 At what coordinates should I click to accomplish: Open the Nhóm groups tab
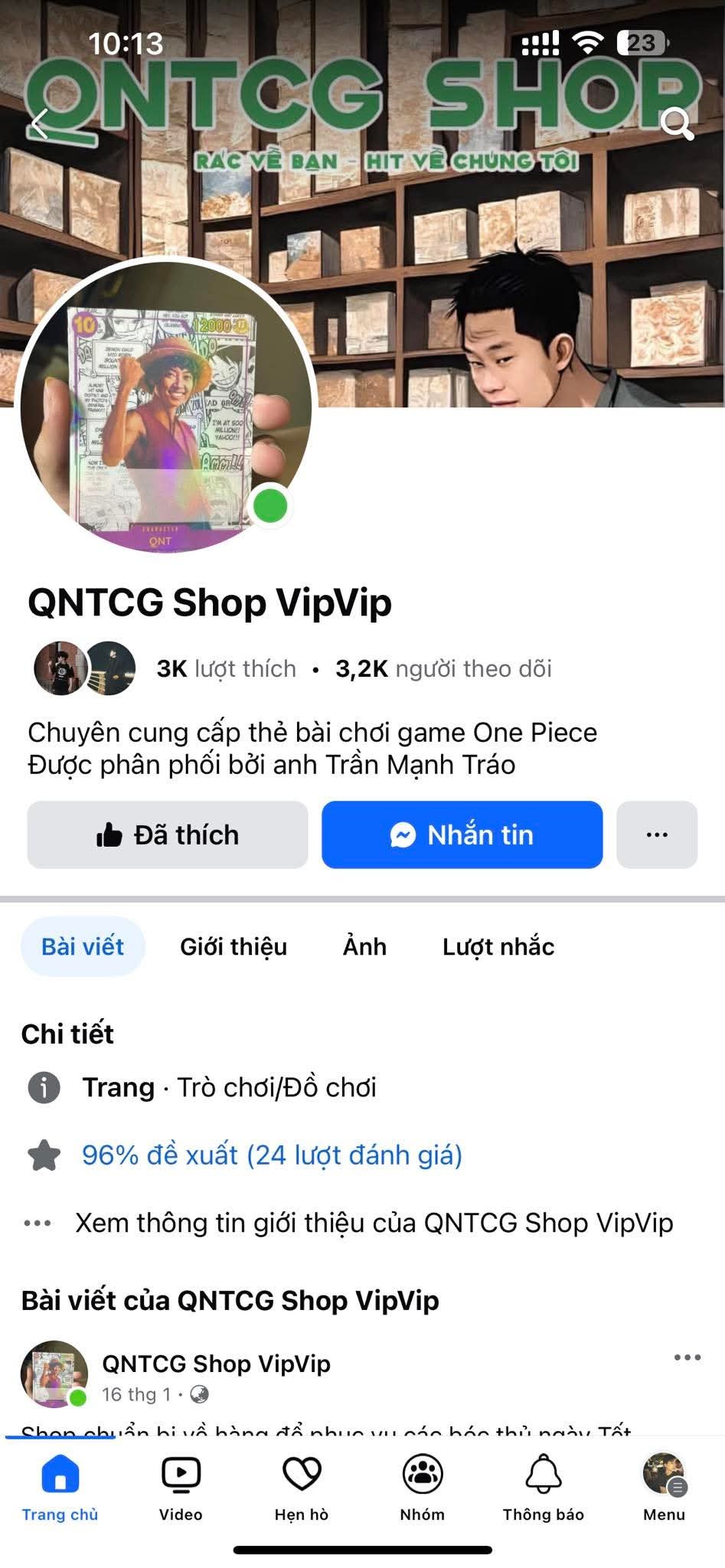[423, 1487]
